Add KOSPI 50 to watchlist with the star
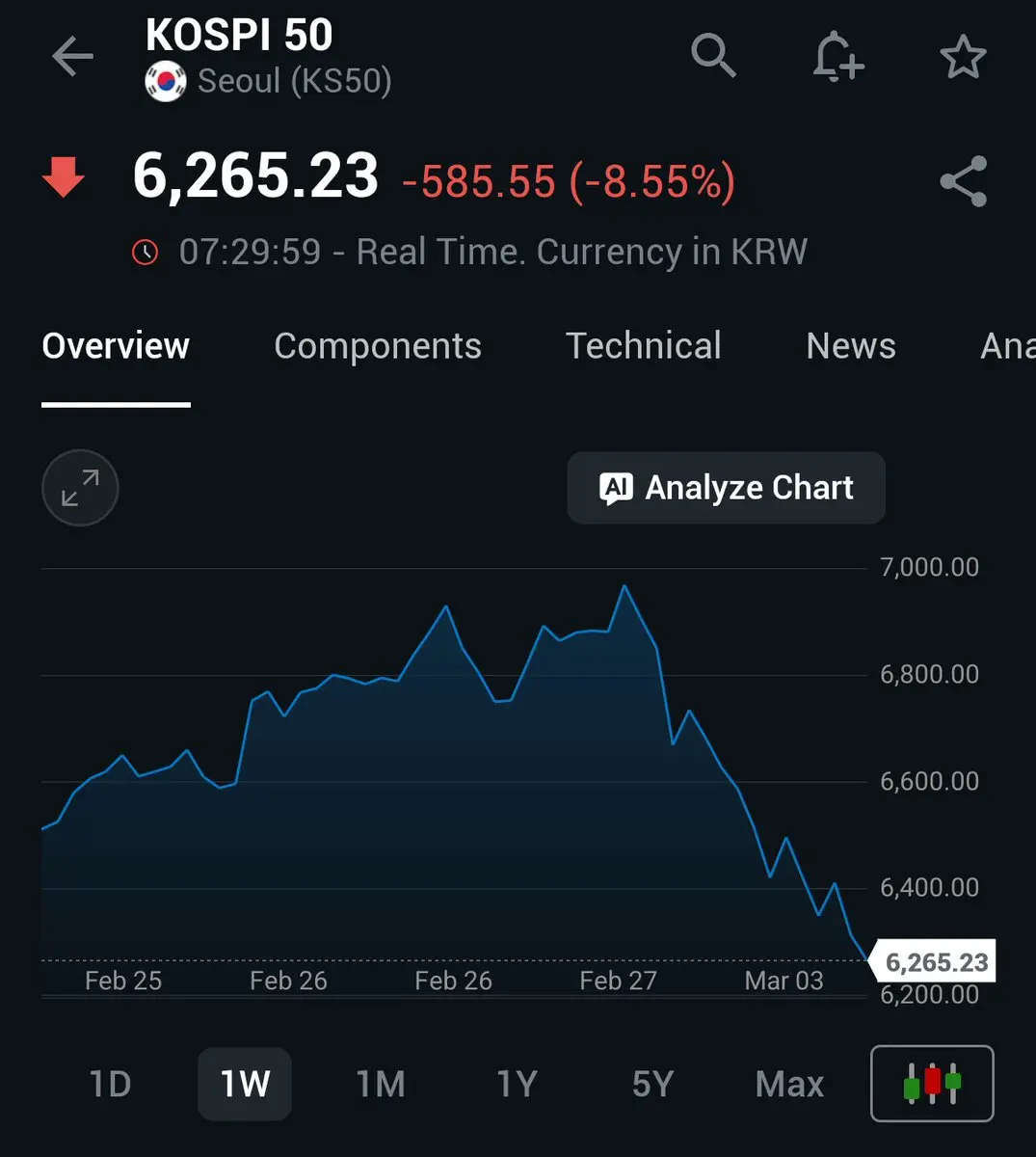 963,57
